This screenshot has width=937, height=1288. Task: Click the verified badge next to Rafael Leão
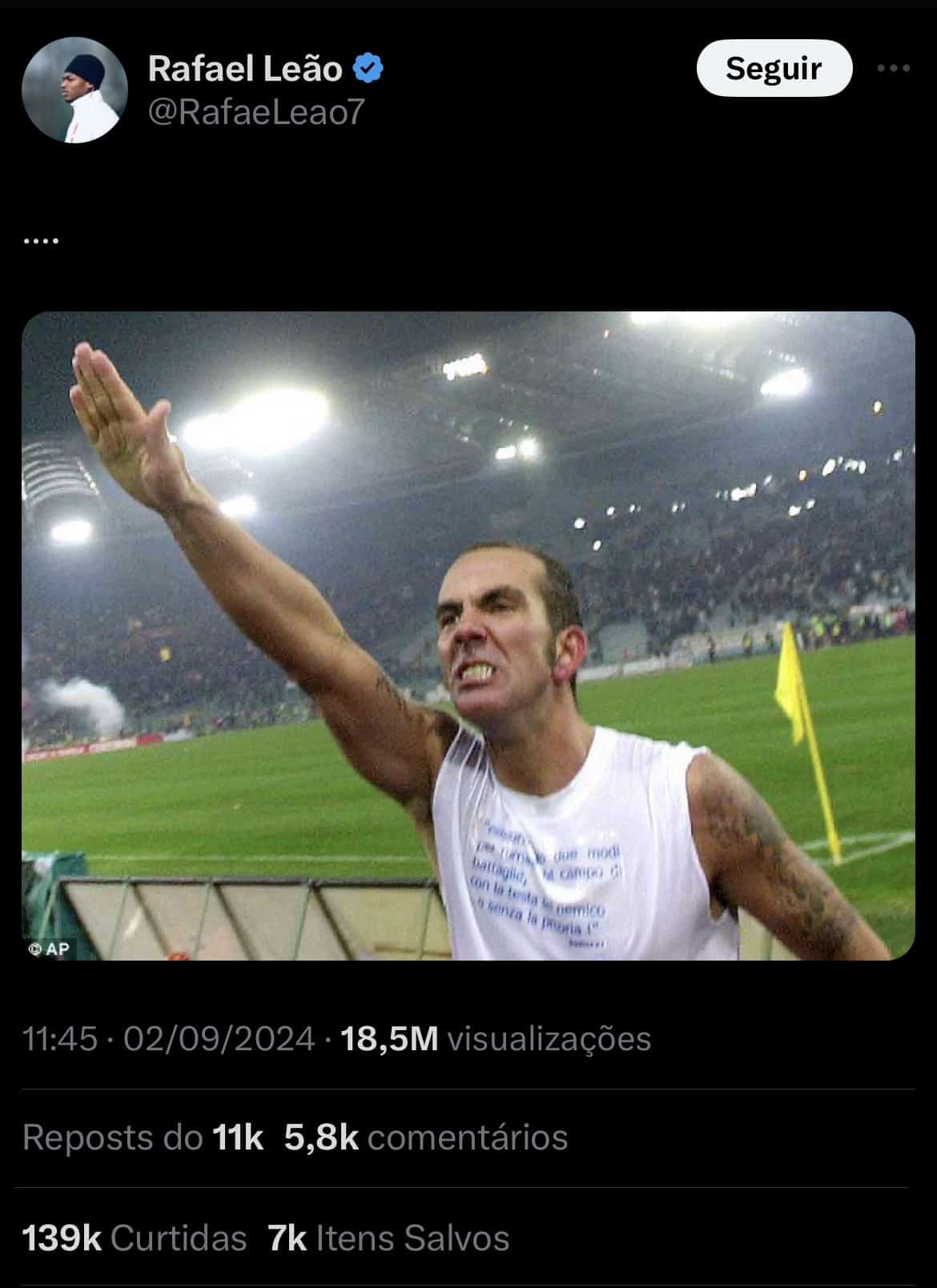click(x=368, y=67)
